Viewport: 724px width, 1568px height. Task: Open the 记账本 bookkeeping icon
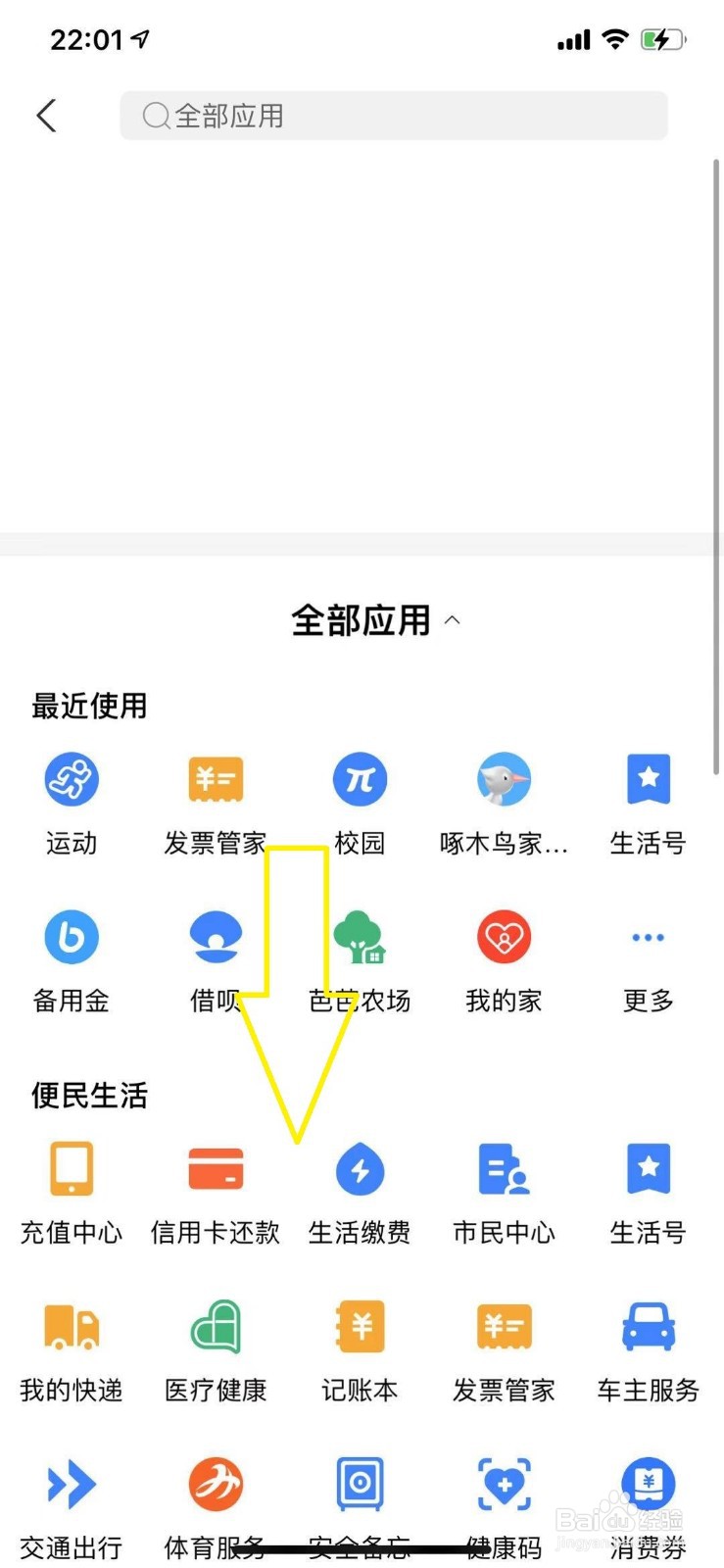[359, 1326]
